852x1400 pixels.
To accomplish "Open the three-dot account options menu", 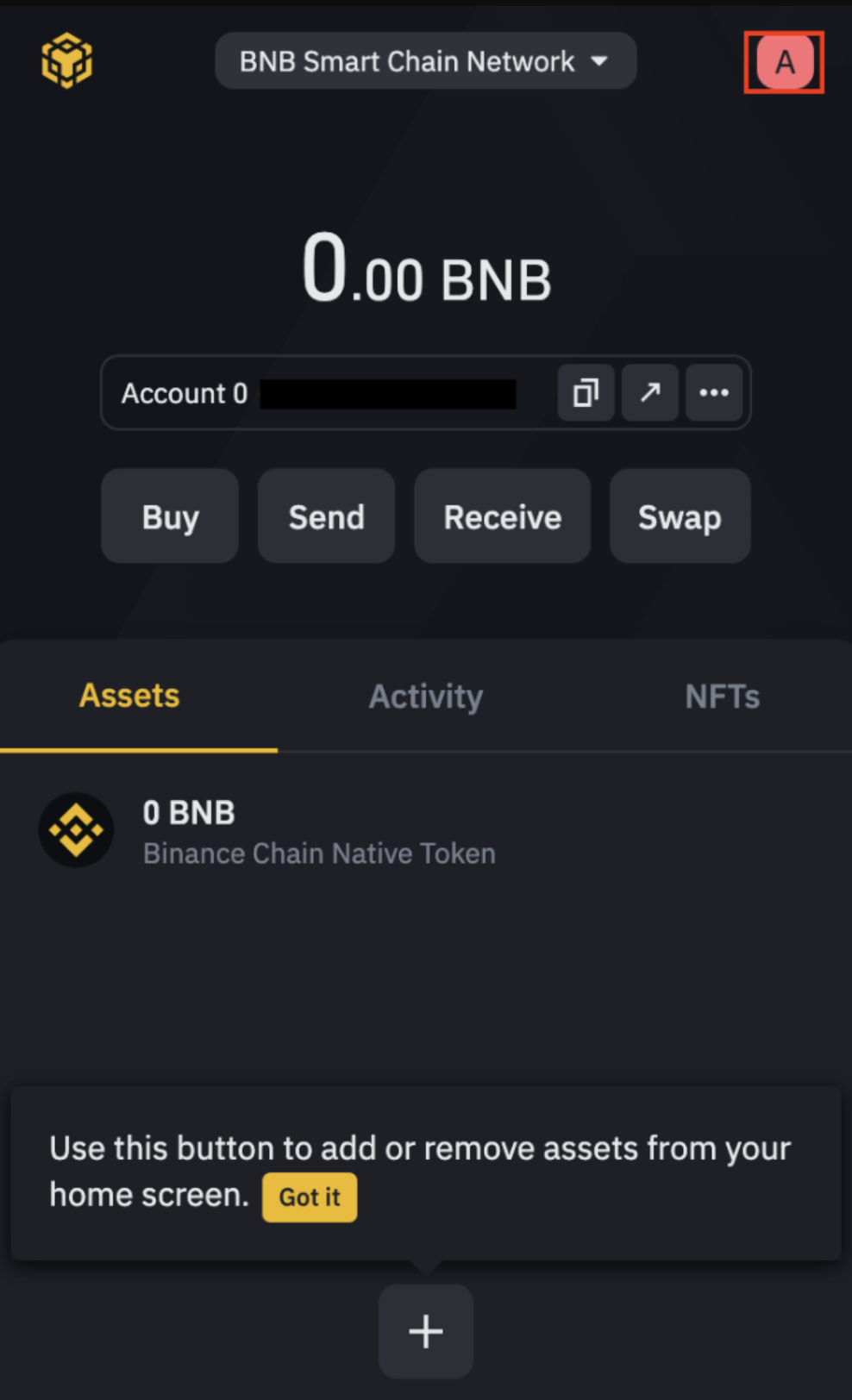I will (x=713, y=393).
